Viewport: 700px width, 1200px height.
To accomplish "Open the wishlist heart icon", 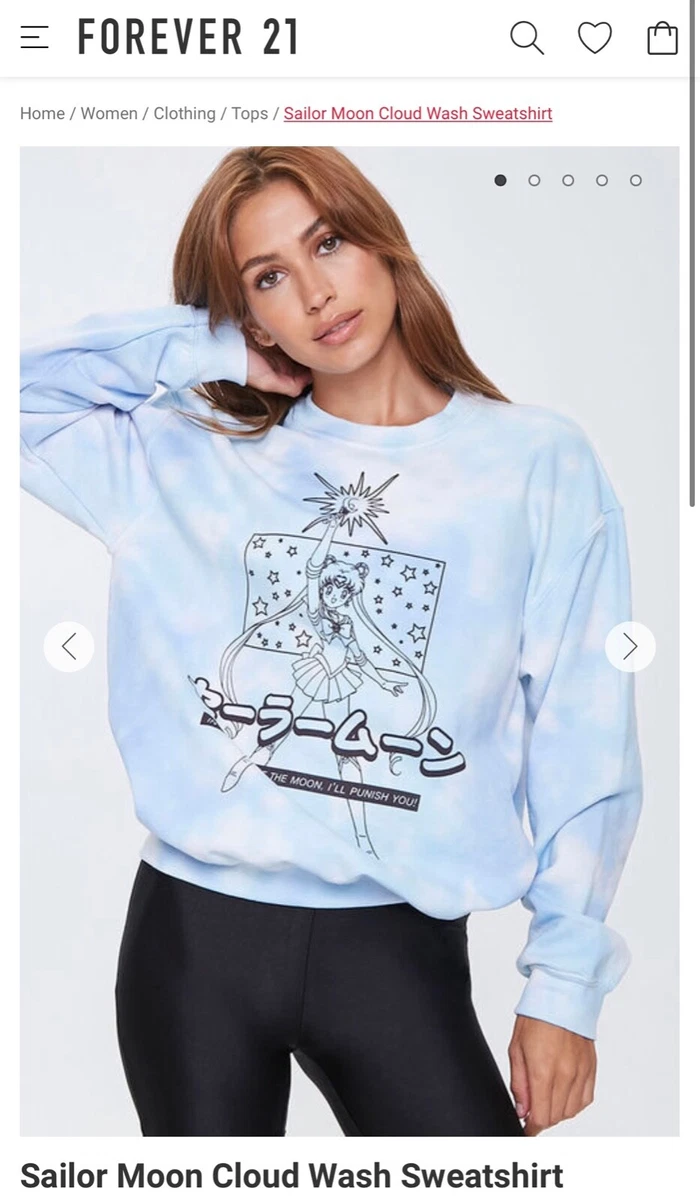I will (595, 38).
